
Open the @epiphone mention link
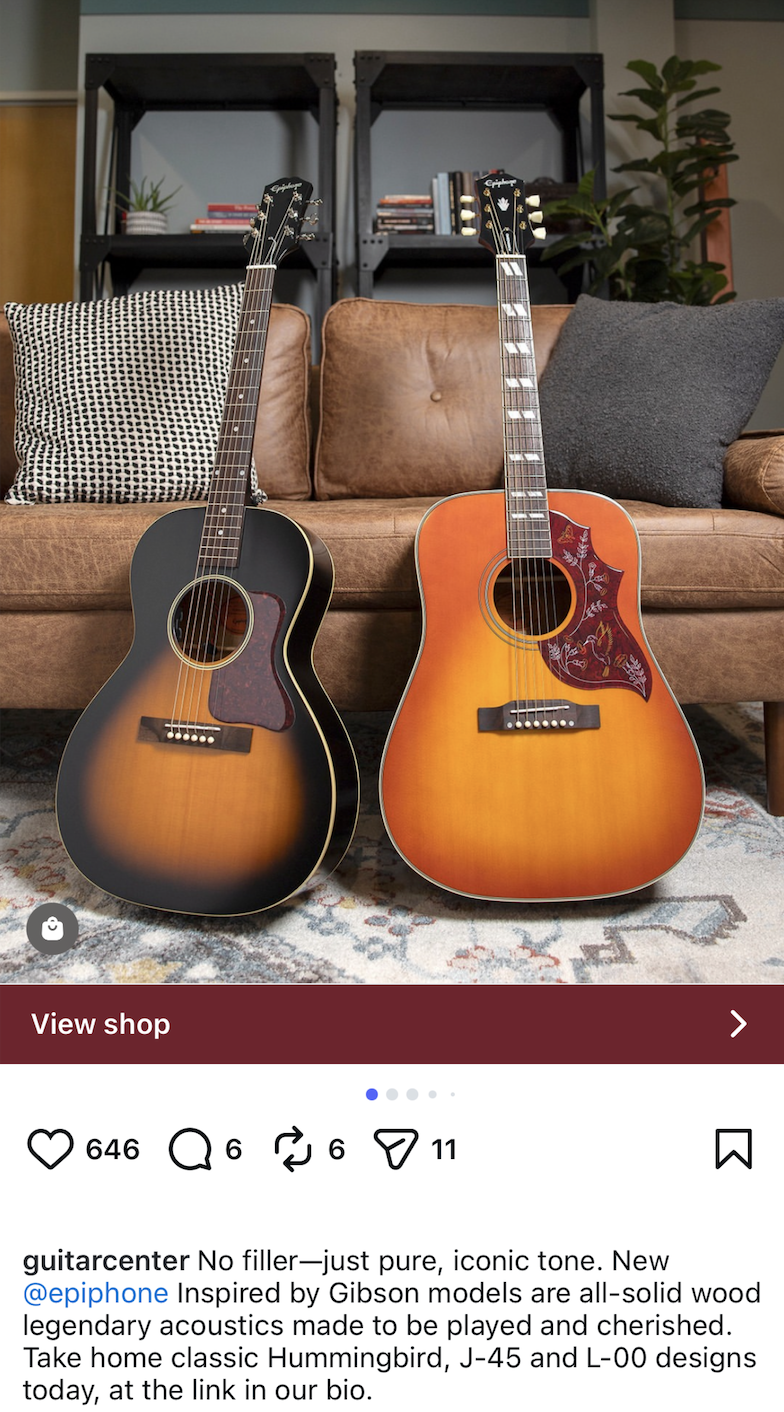(95, 1293)
